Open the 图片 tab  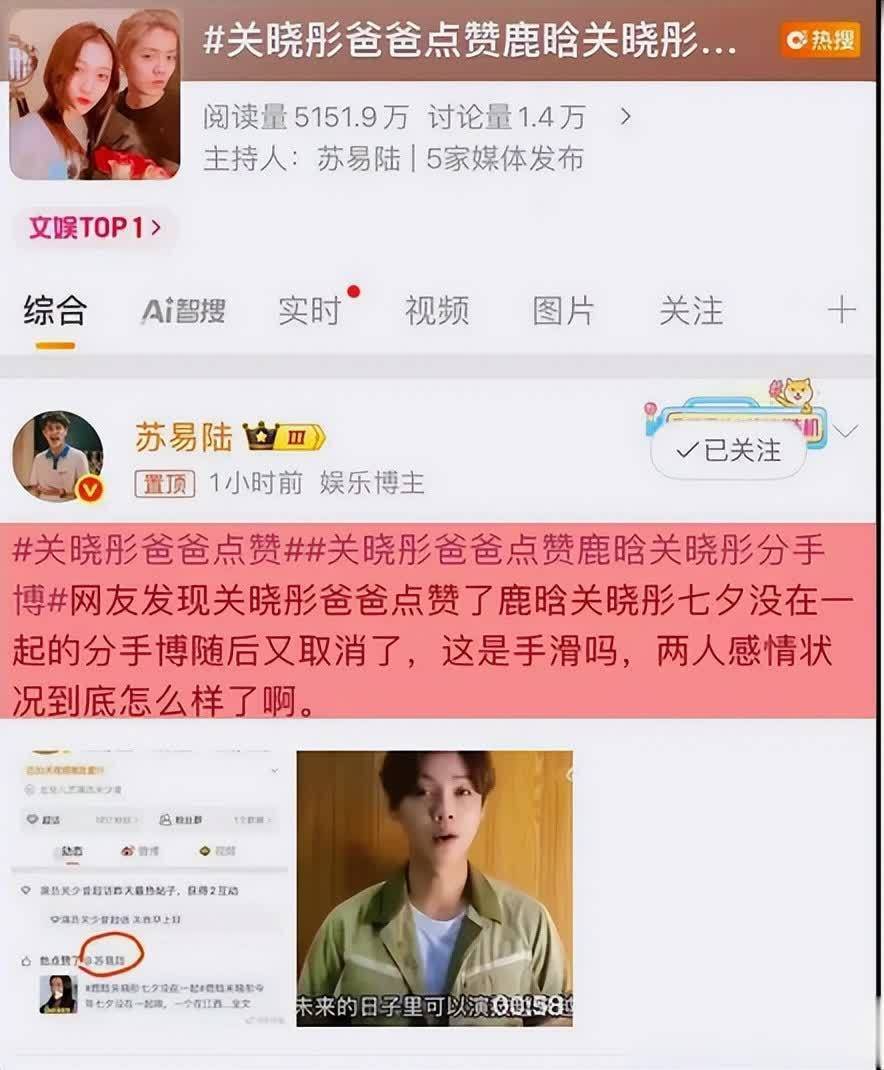pos(563,311)
